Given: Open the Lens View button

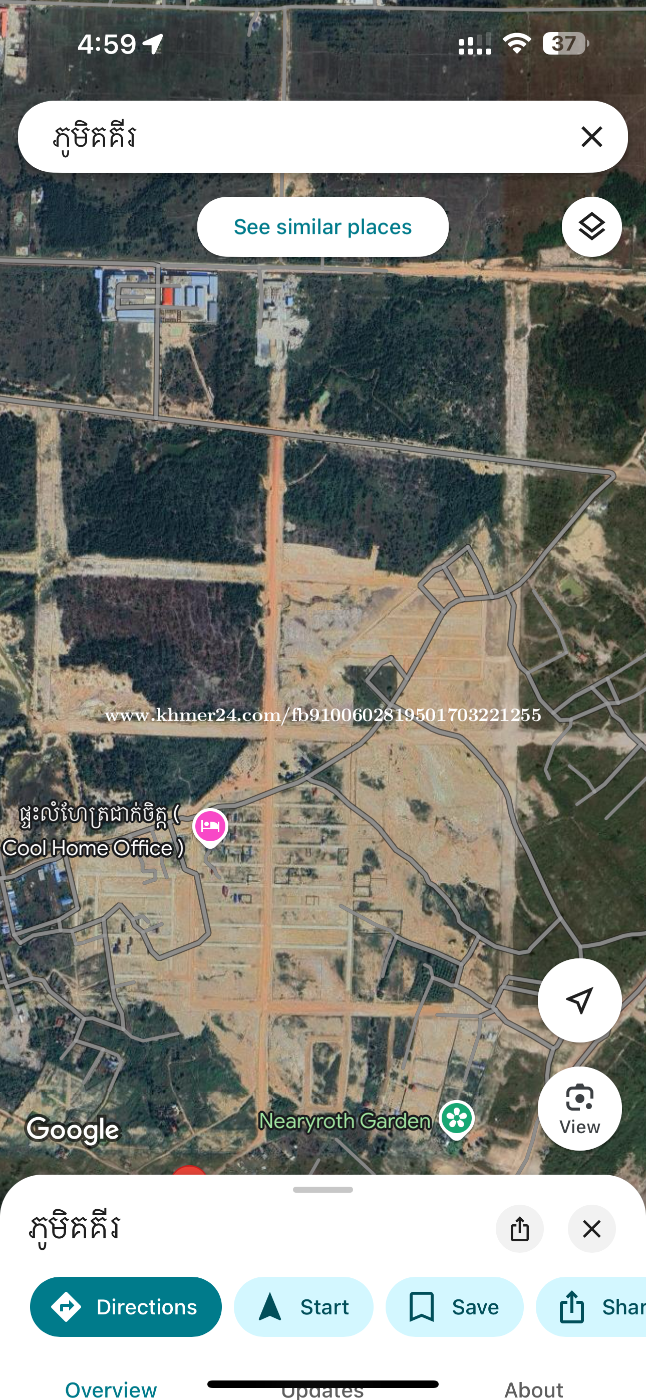Looking at the screenshot, I should click(580, 1108).
